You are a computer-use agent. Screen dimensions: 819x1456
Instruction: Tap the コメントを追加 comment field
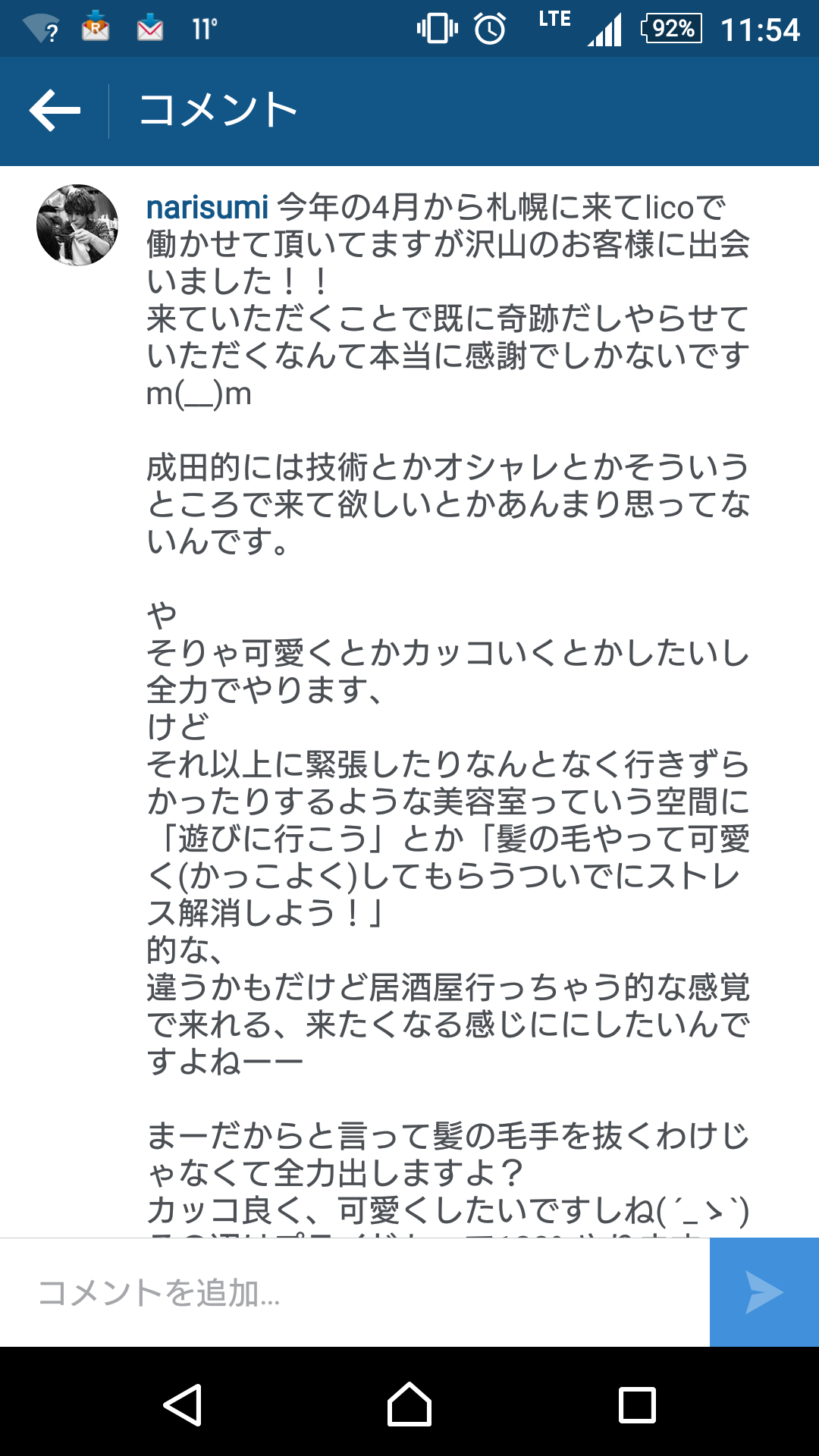click(x=355, y=1293)
